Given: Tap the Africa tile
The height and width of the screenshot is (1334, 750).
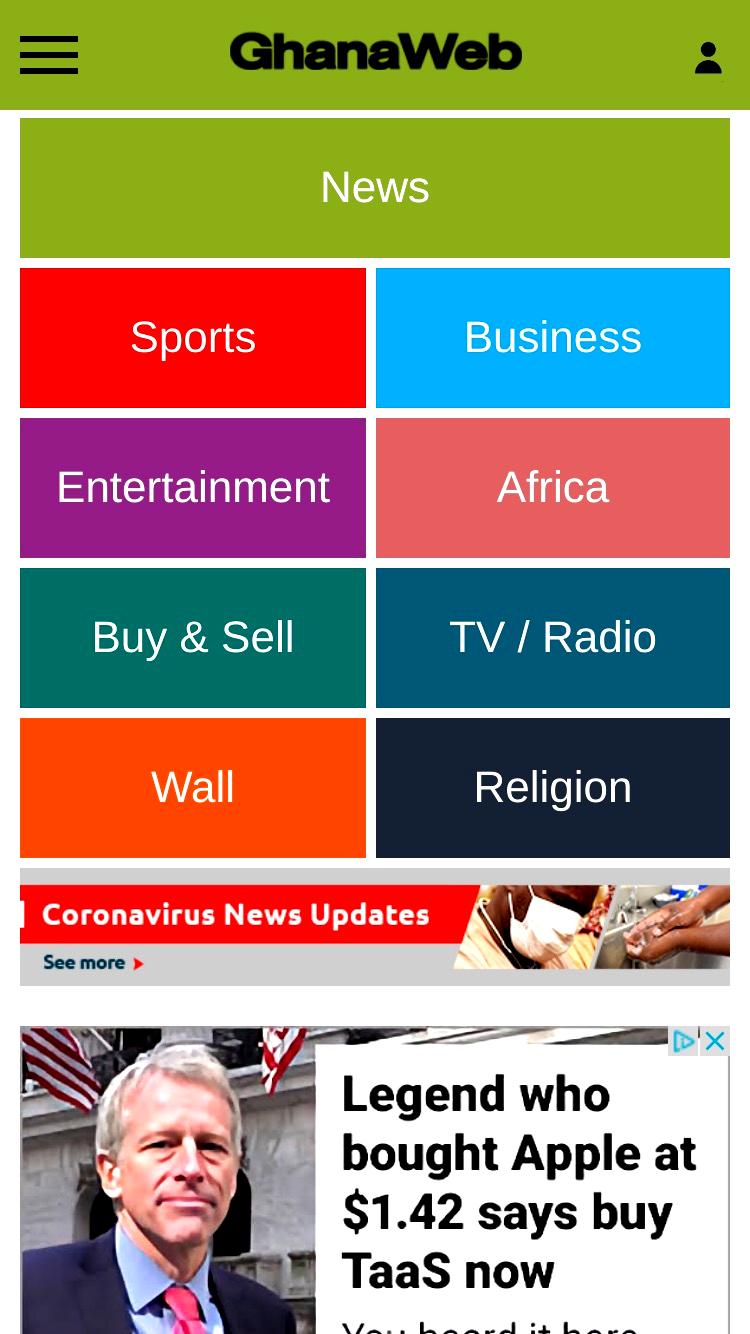Looking at the screenshot, I should tap(553, 488).
